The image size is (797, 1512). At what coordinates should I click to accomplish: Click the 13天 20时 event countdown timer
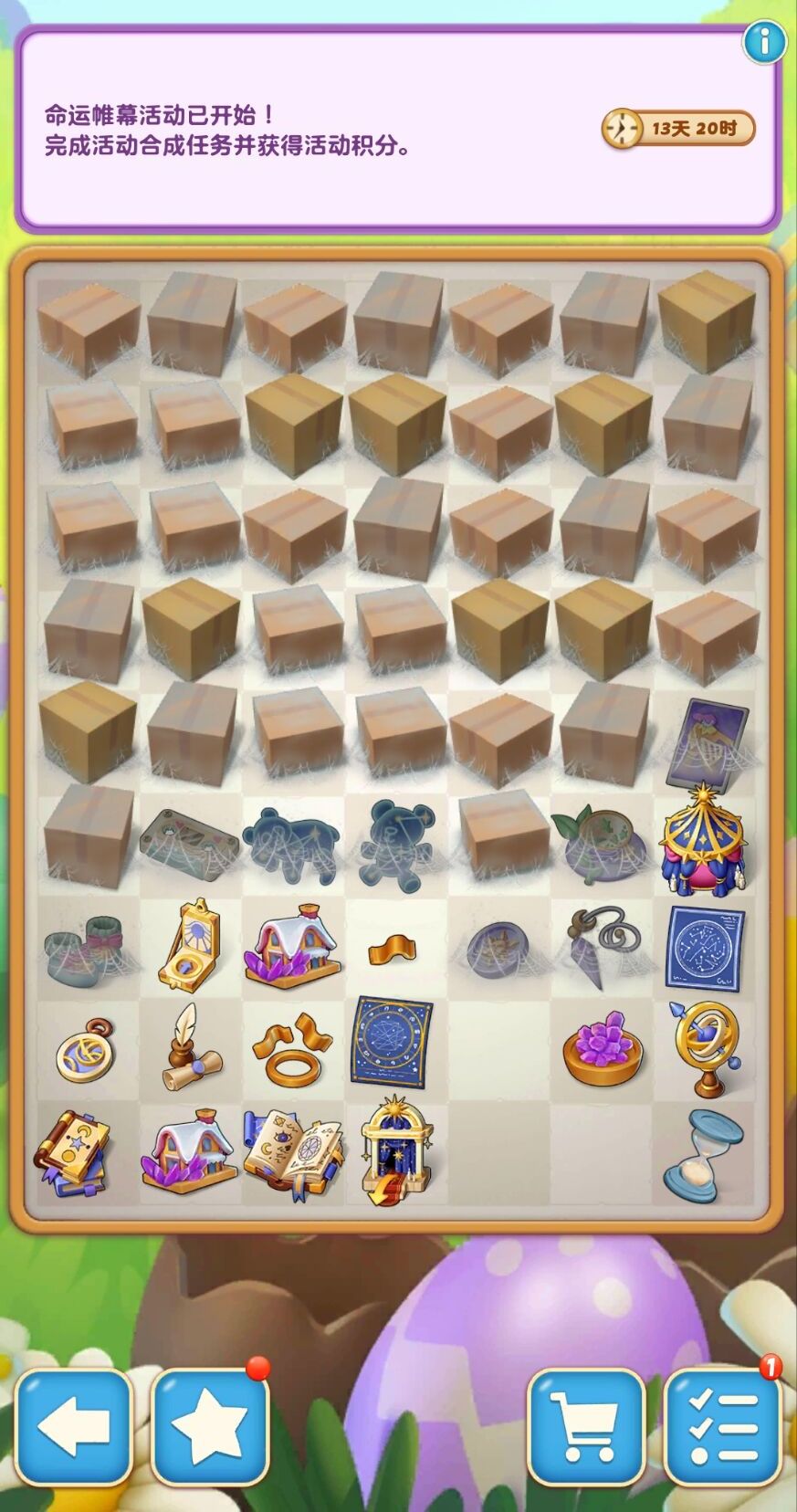point(677,130)
